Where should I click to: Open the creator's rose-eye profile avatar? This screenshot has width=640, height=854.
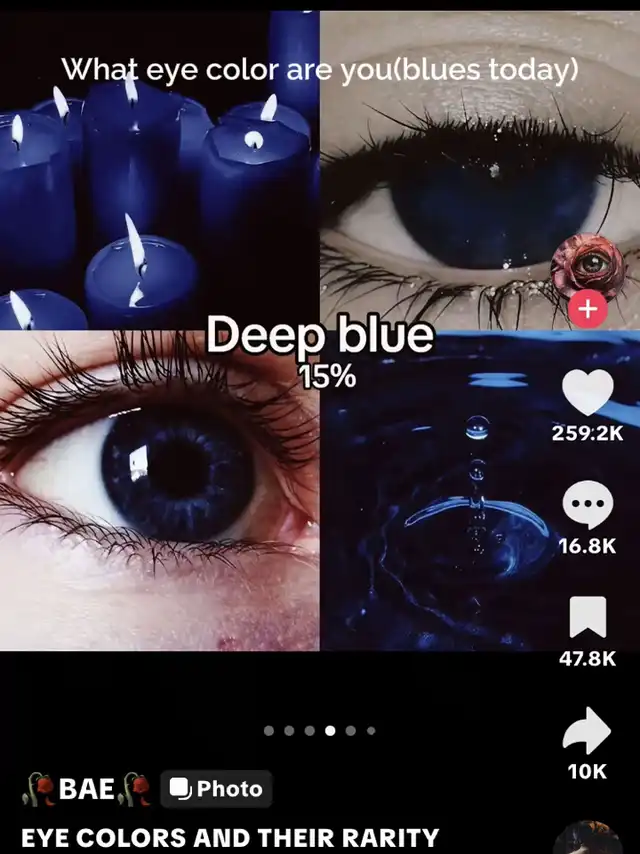(x=587, y=267)
